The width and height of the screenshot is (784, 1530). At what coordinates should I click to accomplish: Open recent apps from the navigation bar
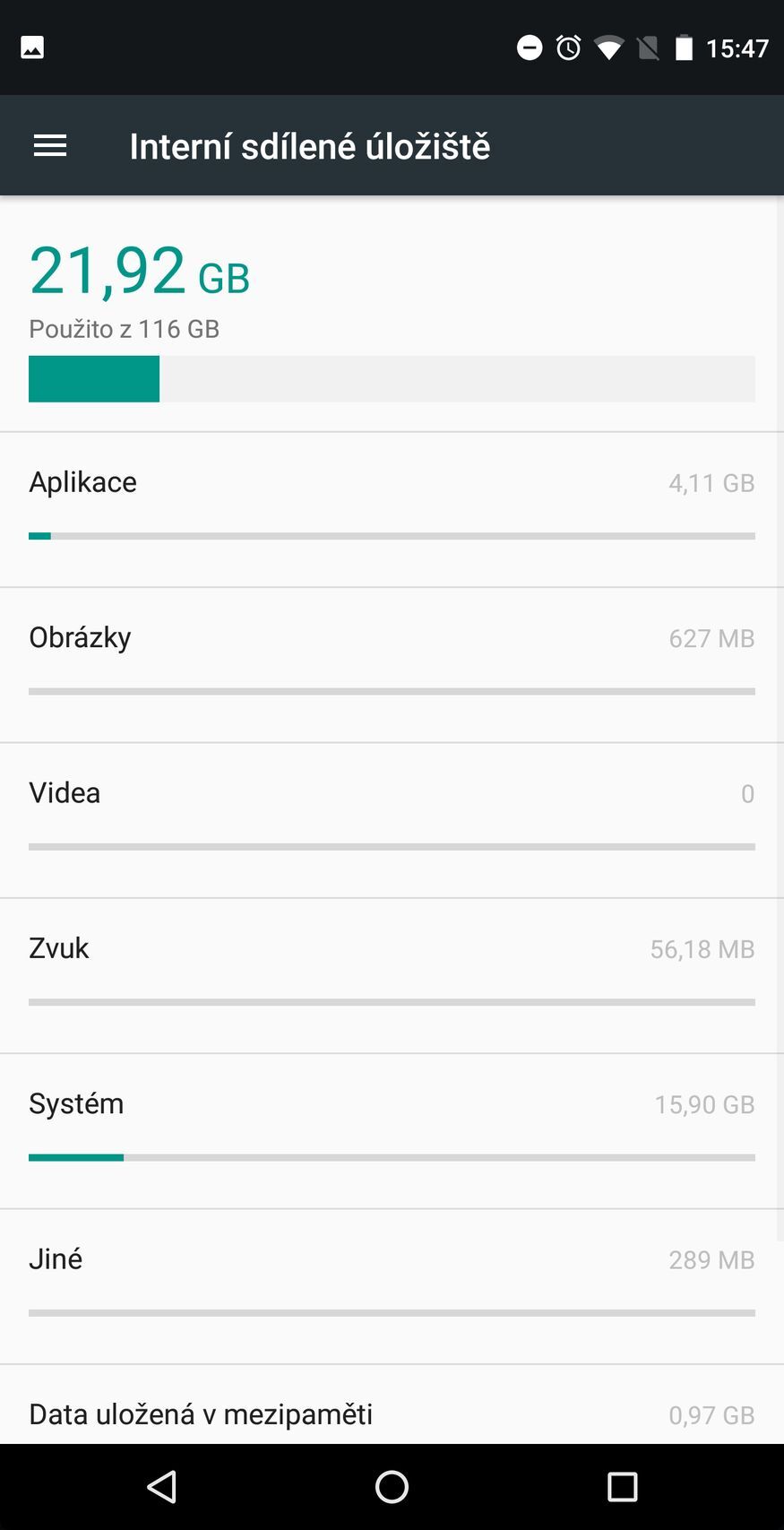[622, 1487]
